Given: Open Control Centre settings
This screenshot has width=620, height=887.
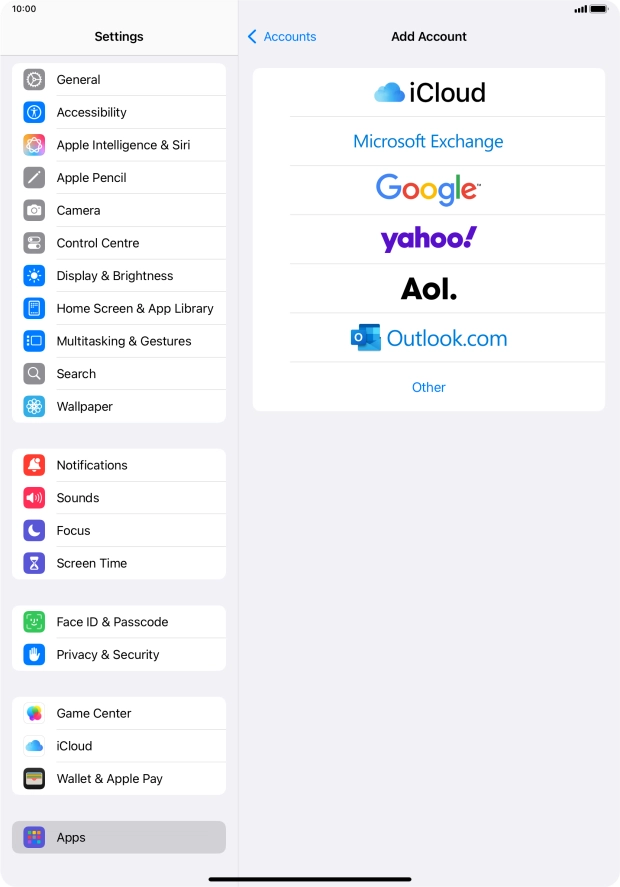Looking at the screenshot, I should tap(119, 243).
